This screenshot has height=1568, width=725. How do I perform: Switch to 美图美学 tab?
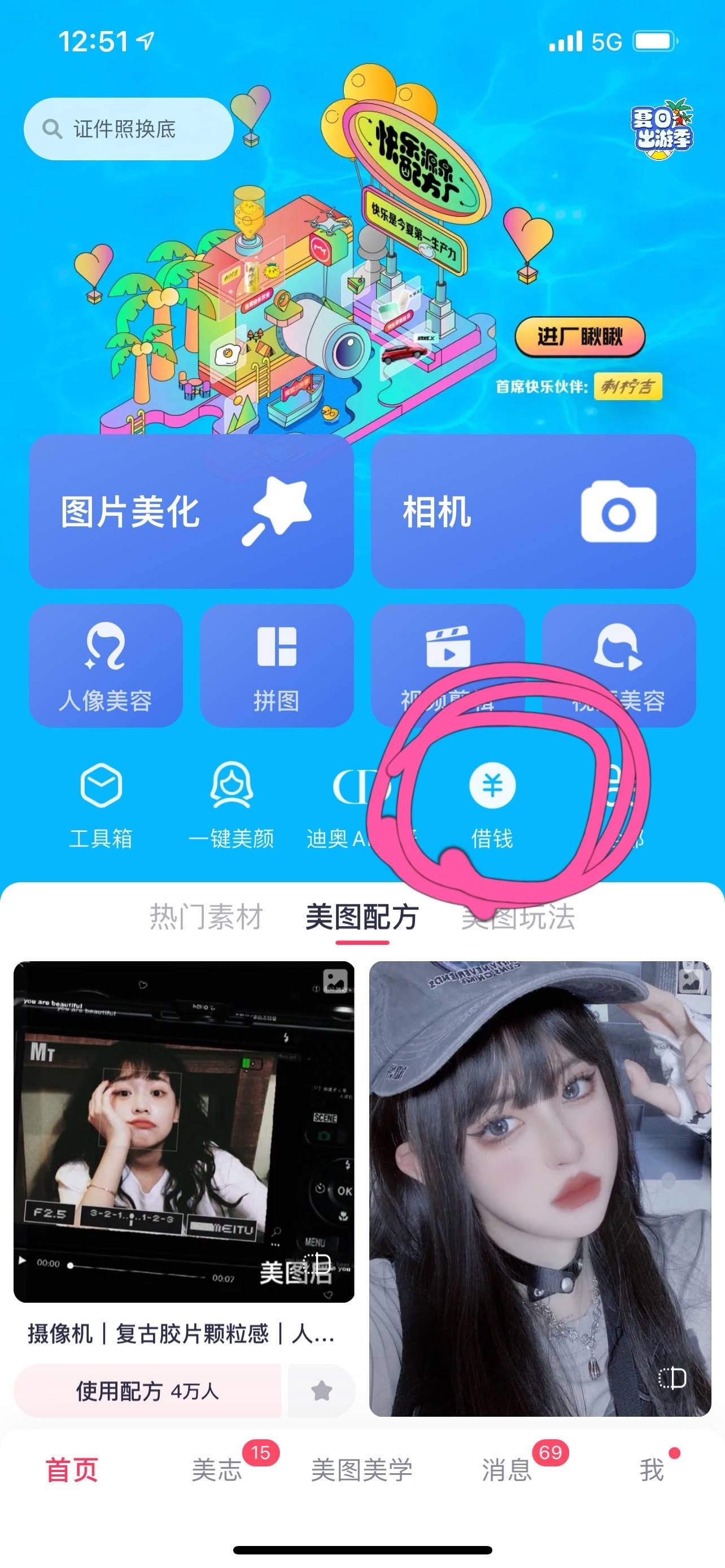click(361, 1470)
